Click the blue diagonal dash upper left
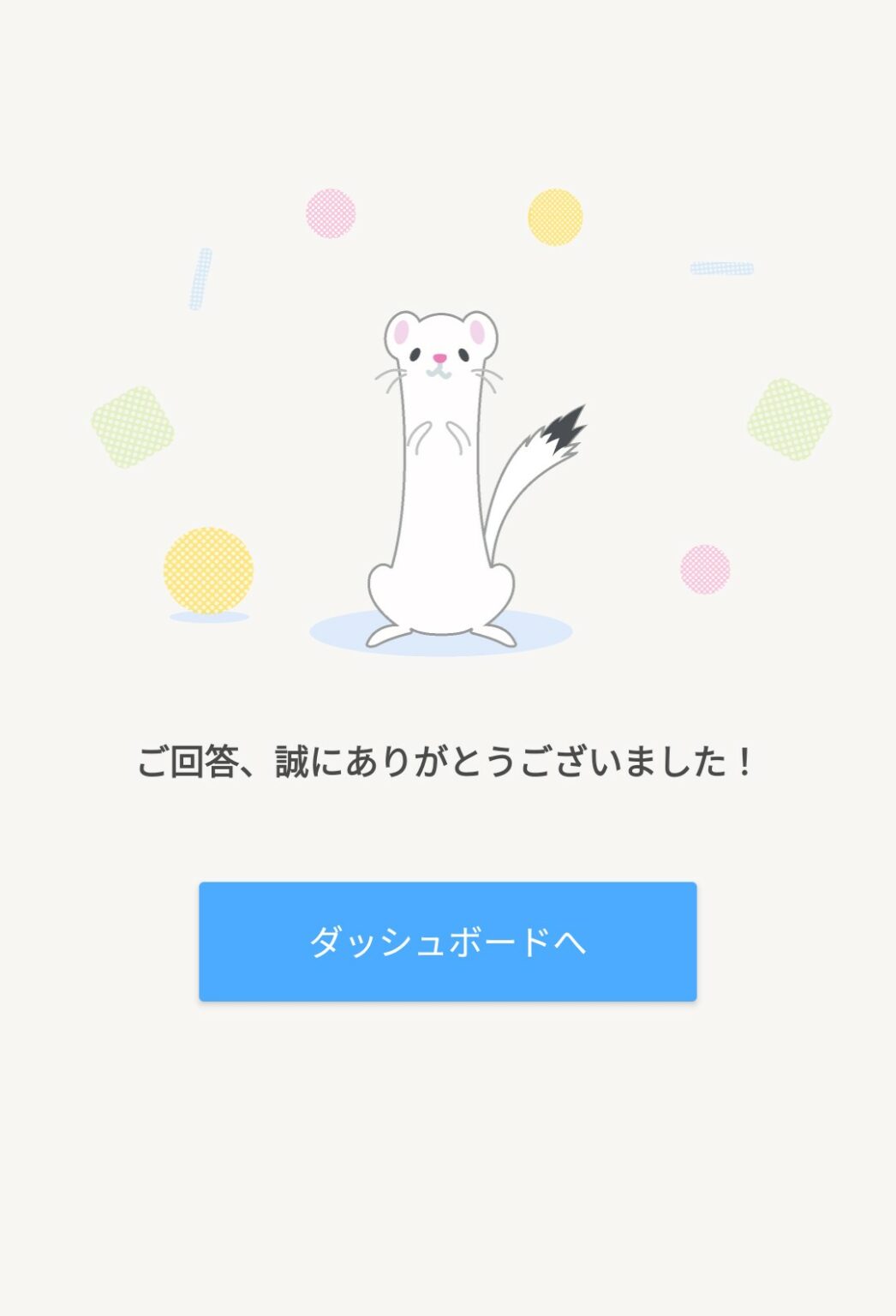This screenshot has height=1316, width=896. tap(199, 280)
